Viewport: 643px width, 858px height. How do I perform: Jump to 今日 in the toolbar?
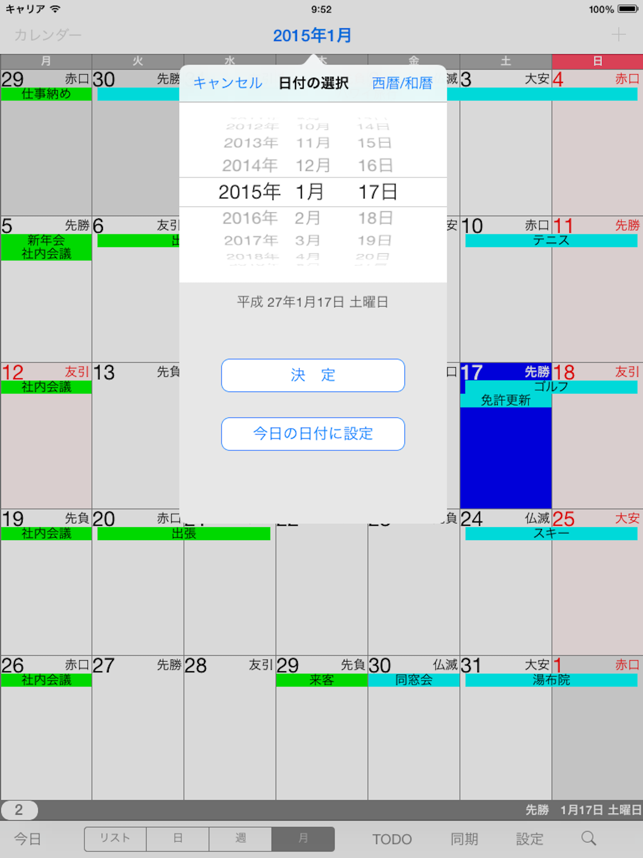pos(28,839)
